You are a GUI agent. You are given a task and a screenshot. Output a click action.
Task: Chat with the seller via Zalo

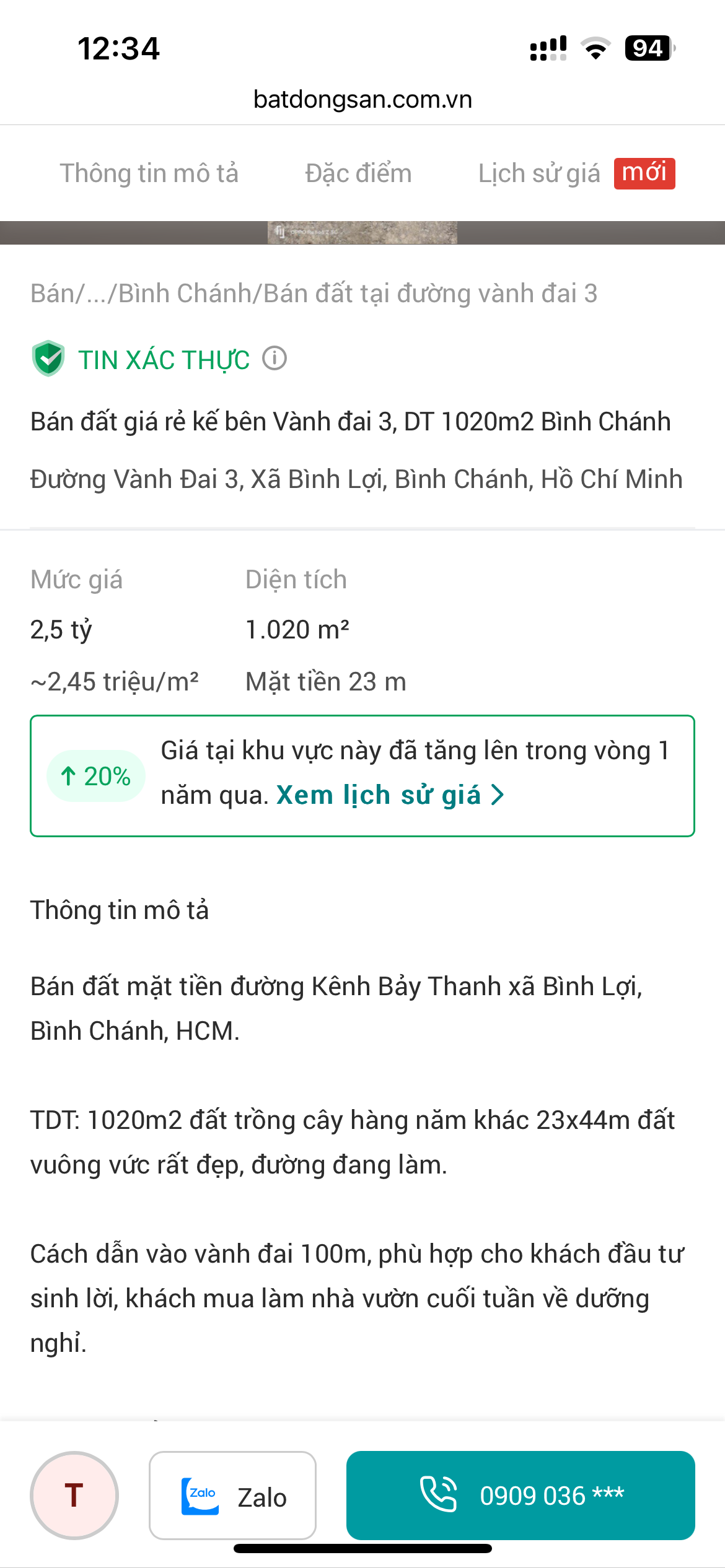click(232, 1495)
